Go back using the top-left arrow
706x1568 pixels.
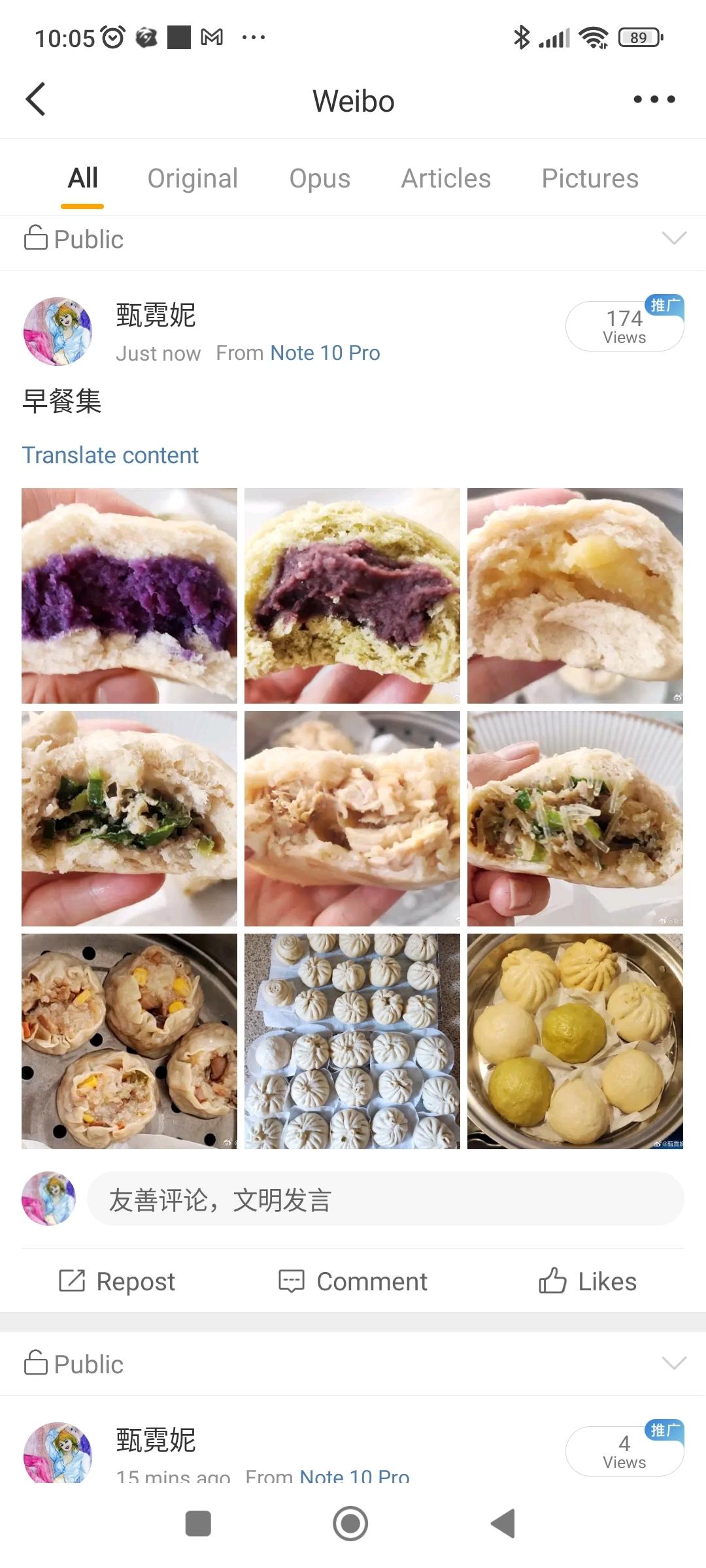click(x=35, y=99)
